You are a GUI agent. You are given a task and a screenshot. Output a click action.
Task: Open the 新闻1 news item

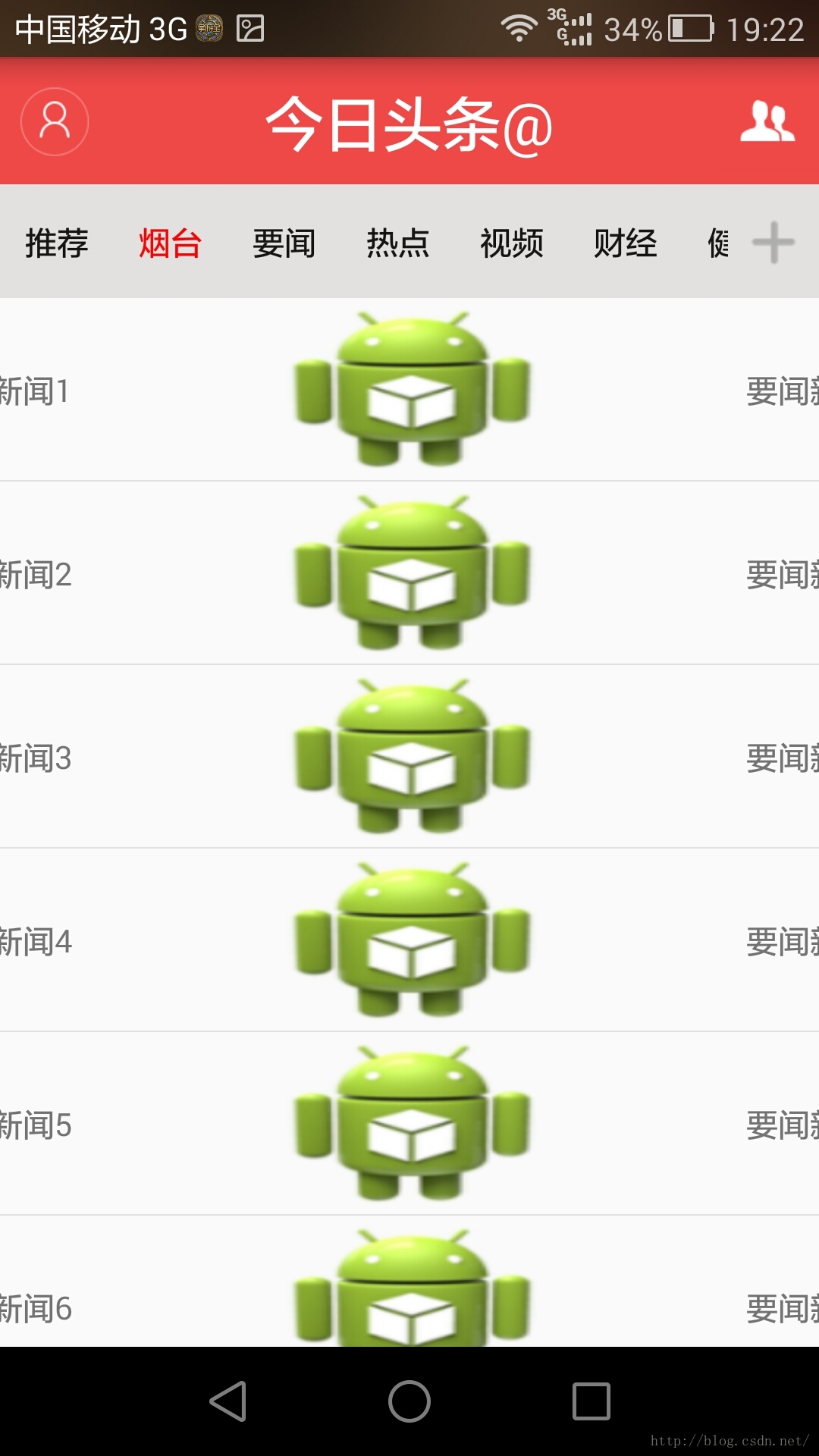(409, 390)
